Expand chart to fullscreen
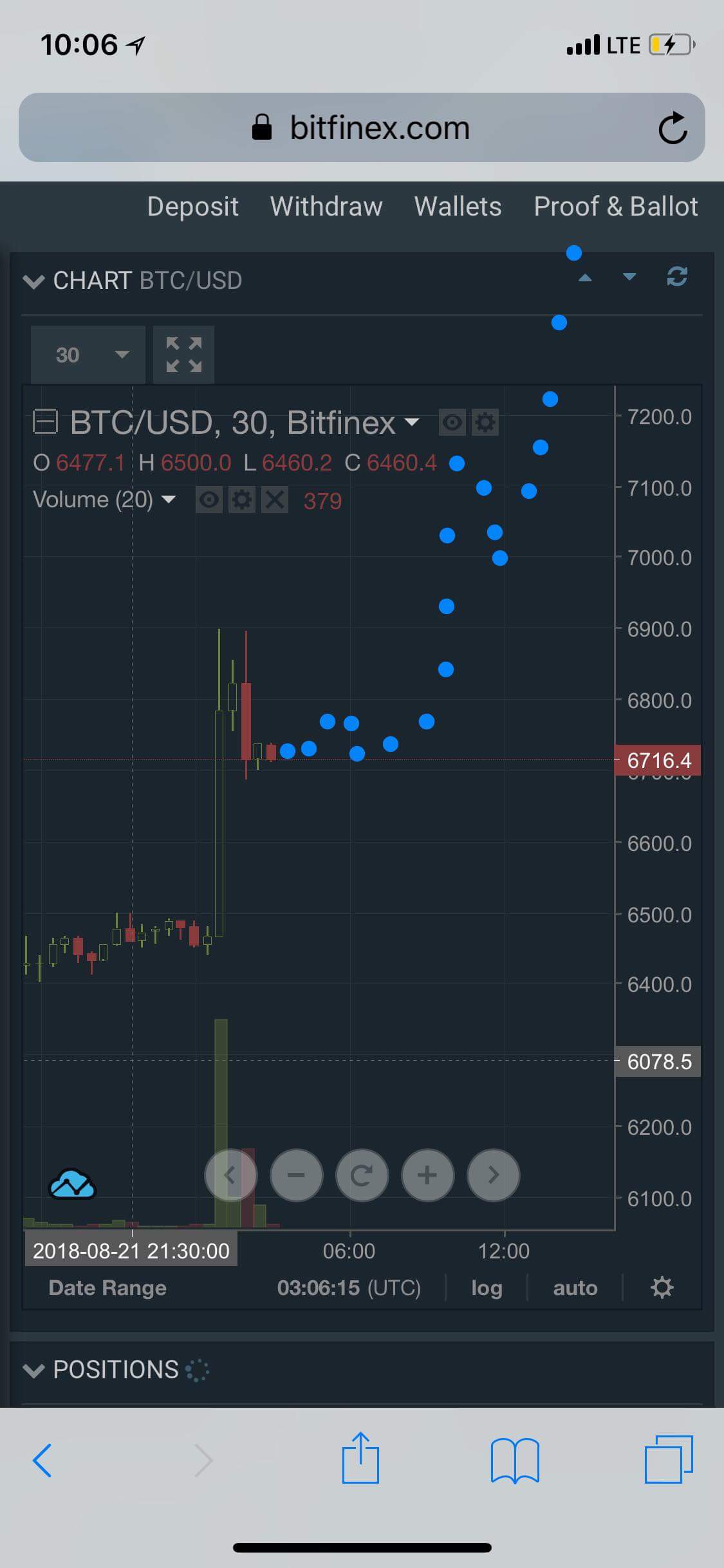Image resolution: width=724 pixels, height=1568 pixels. click(x=183, y=355)
